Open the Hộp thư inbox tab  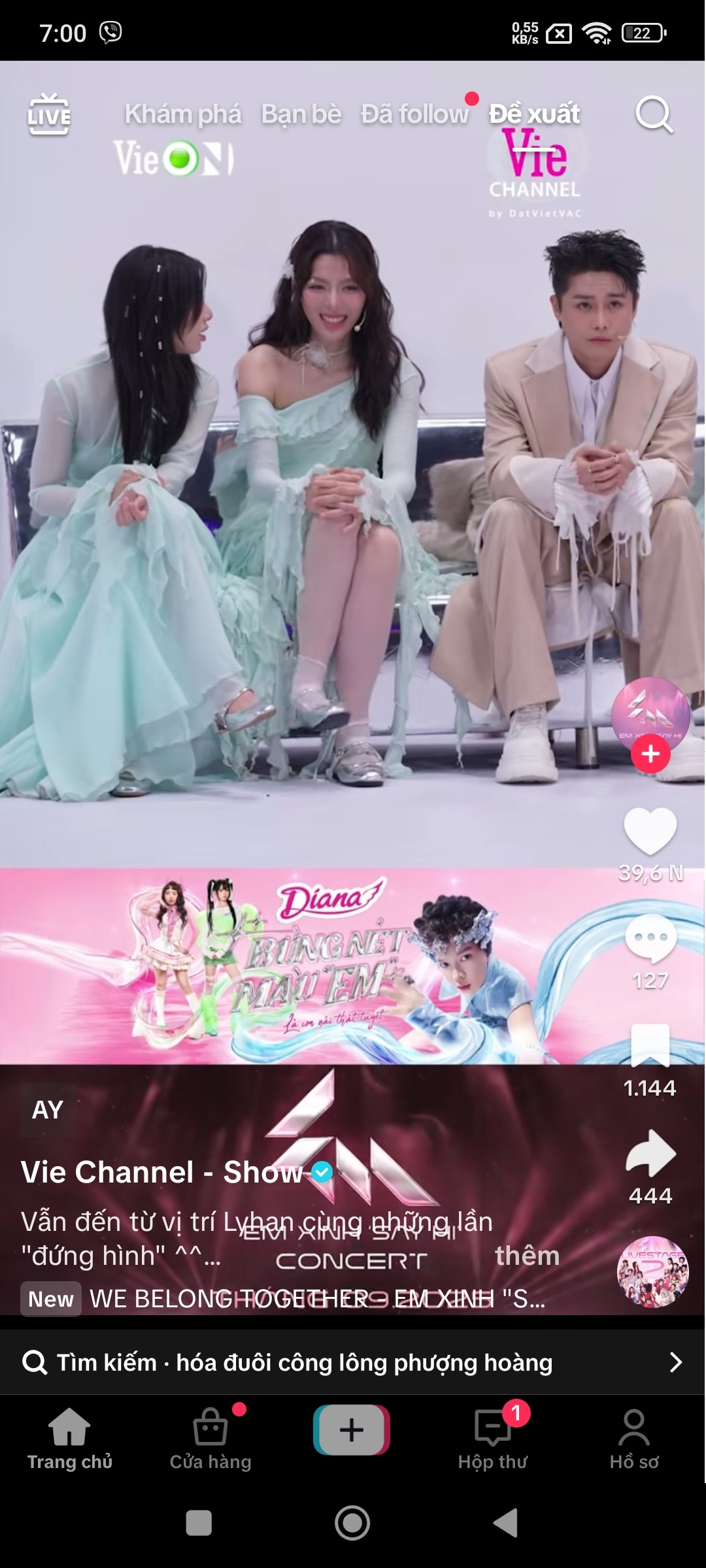coord(493,1439)
